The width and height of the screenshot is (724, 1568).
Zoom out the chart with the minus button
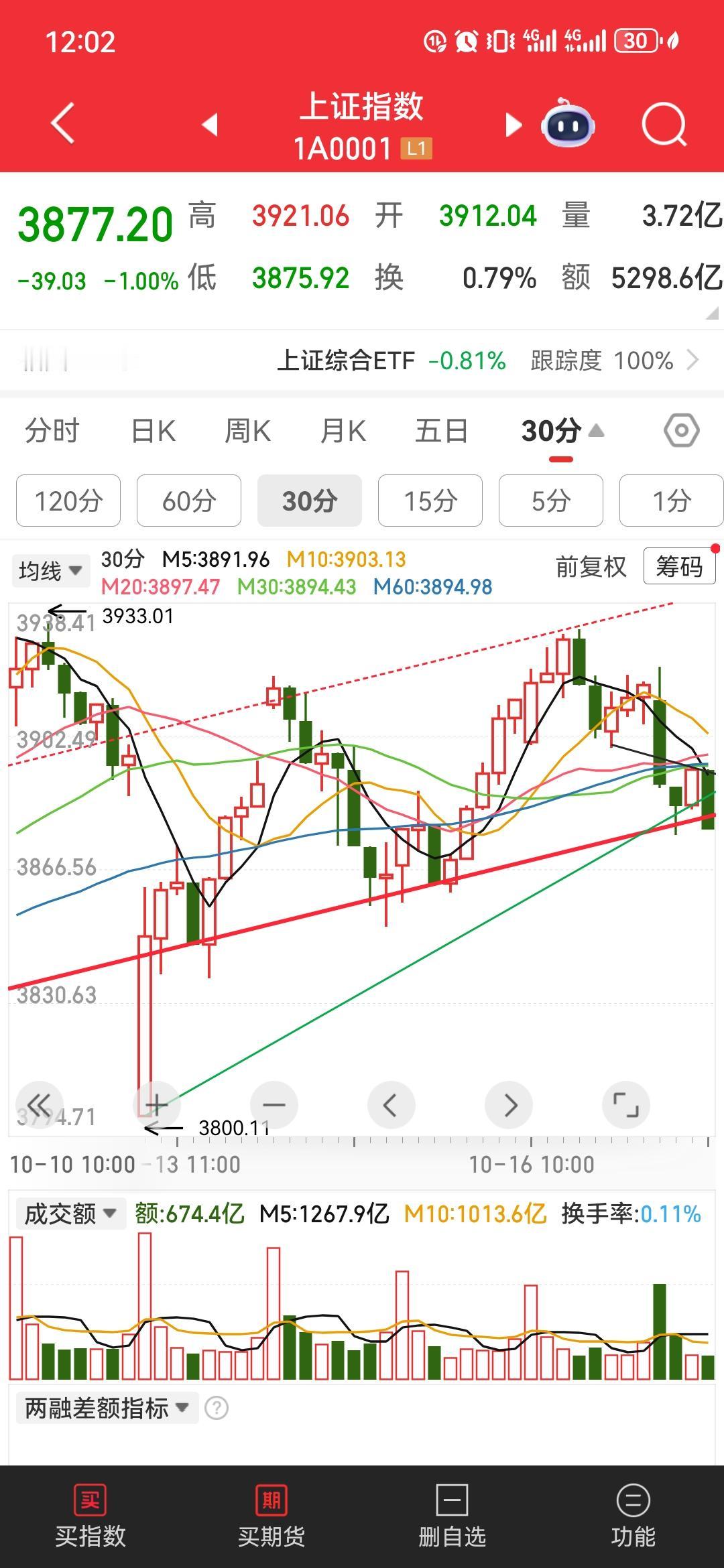[x=274, y=1104]
